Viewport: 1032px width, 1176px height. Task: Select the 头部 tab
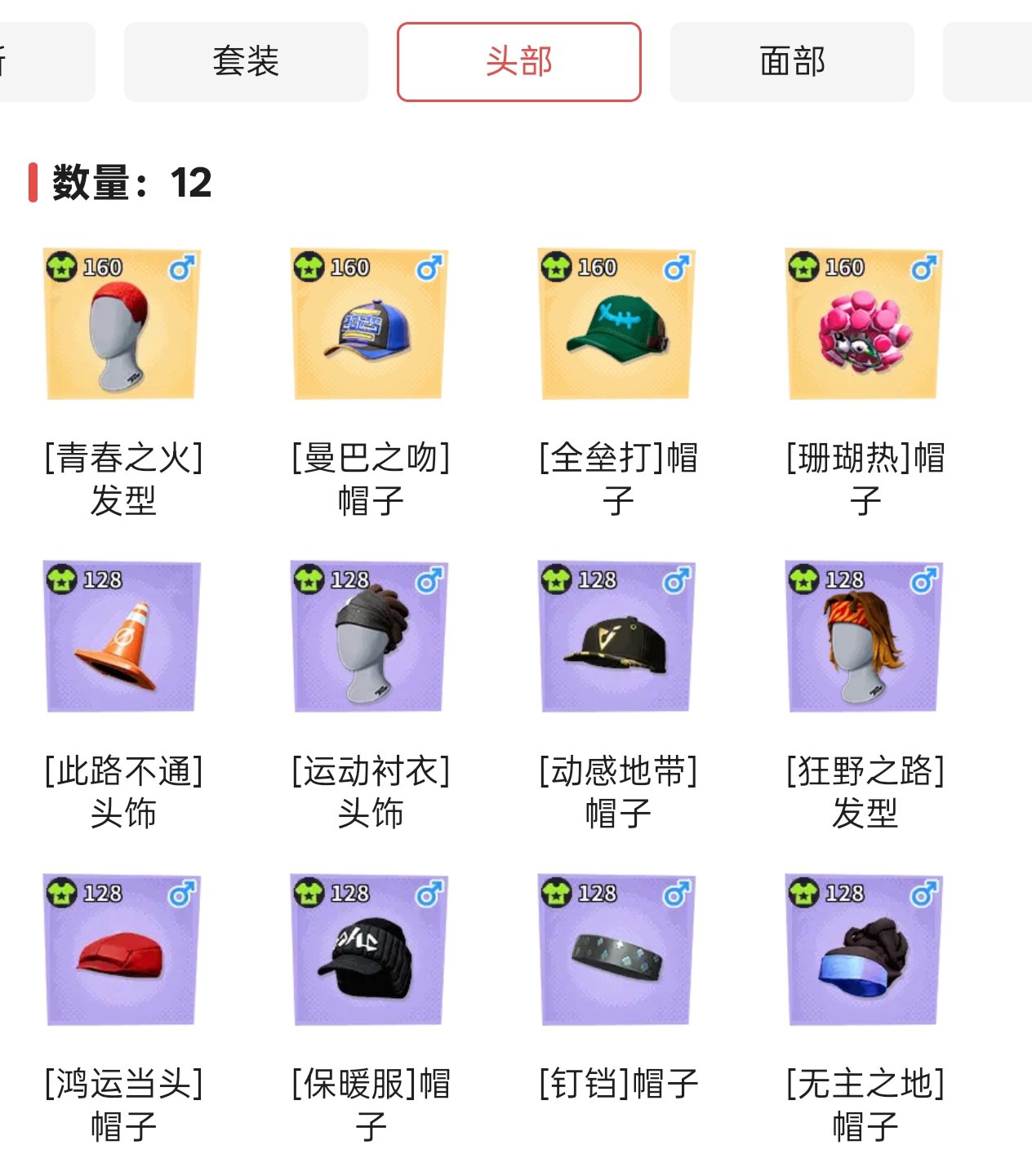point(519,62)
